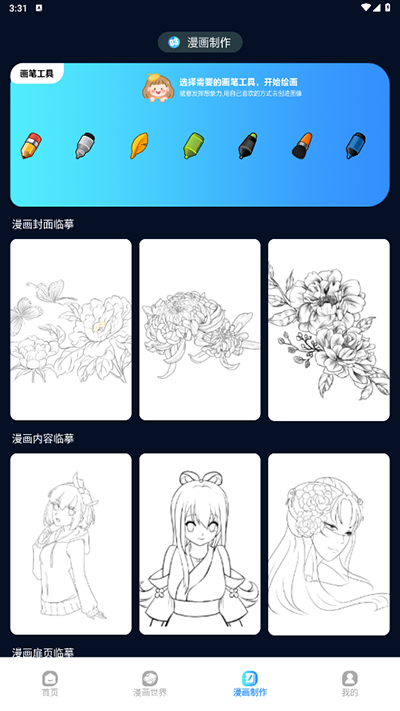Go to the 首页 home tab
This screenshot has height=711, width=400.
tap(50, 684)
